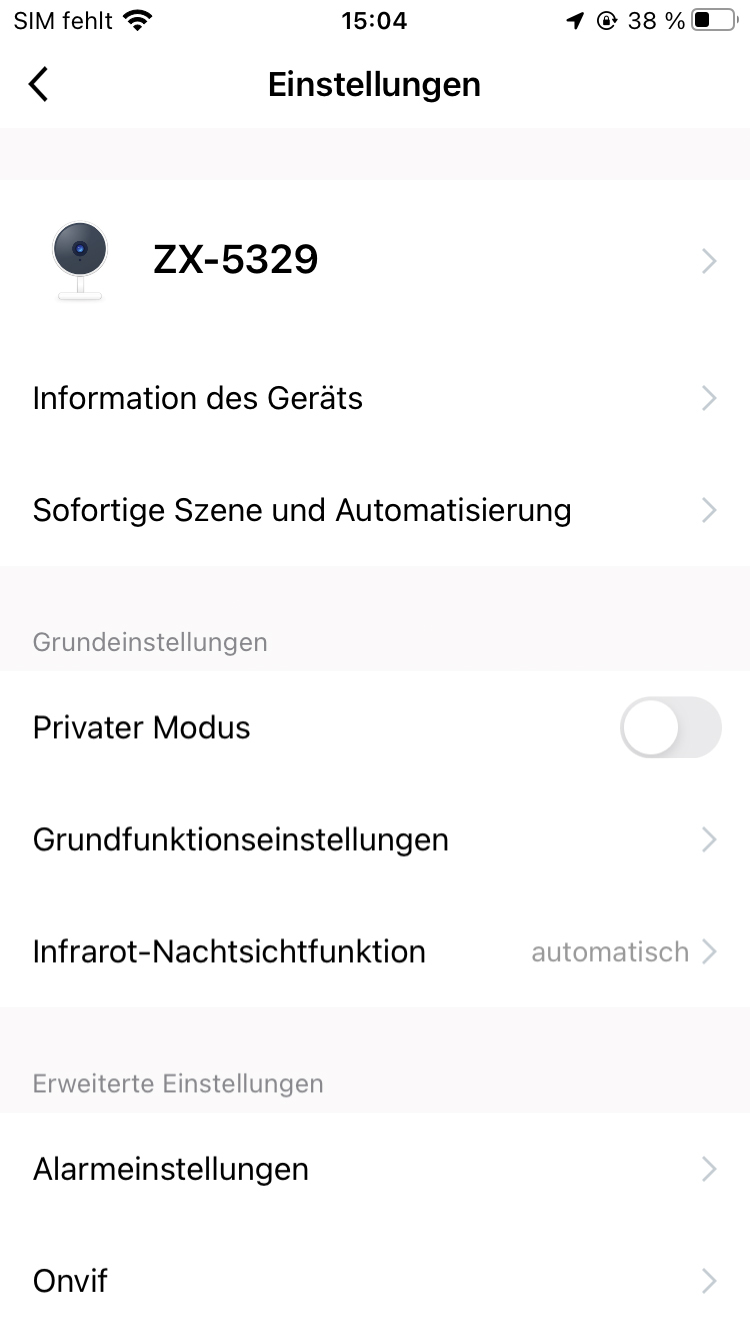750x1334 pixels.
Task: Select the Onvif row
Action: tap(375, 1281)
